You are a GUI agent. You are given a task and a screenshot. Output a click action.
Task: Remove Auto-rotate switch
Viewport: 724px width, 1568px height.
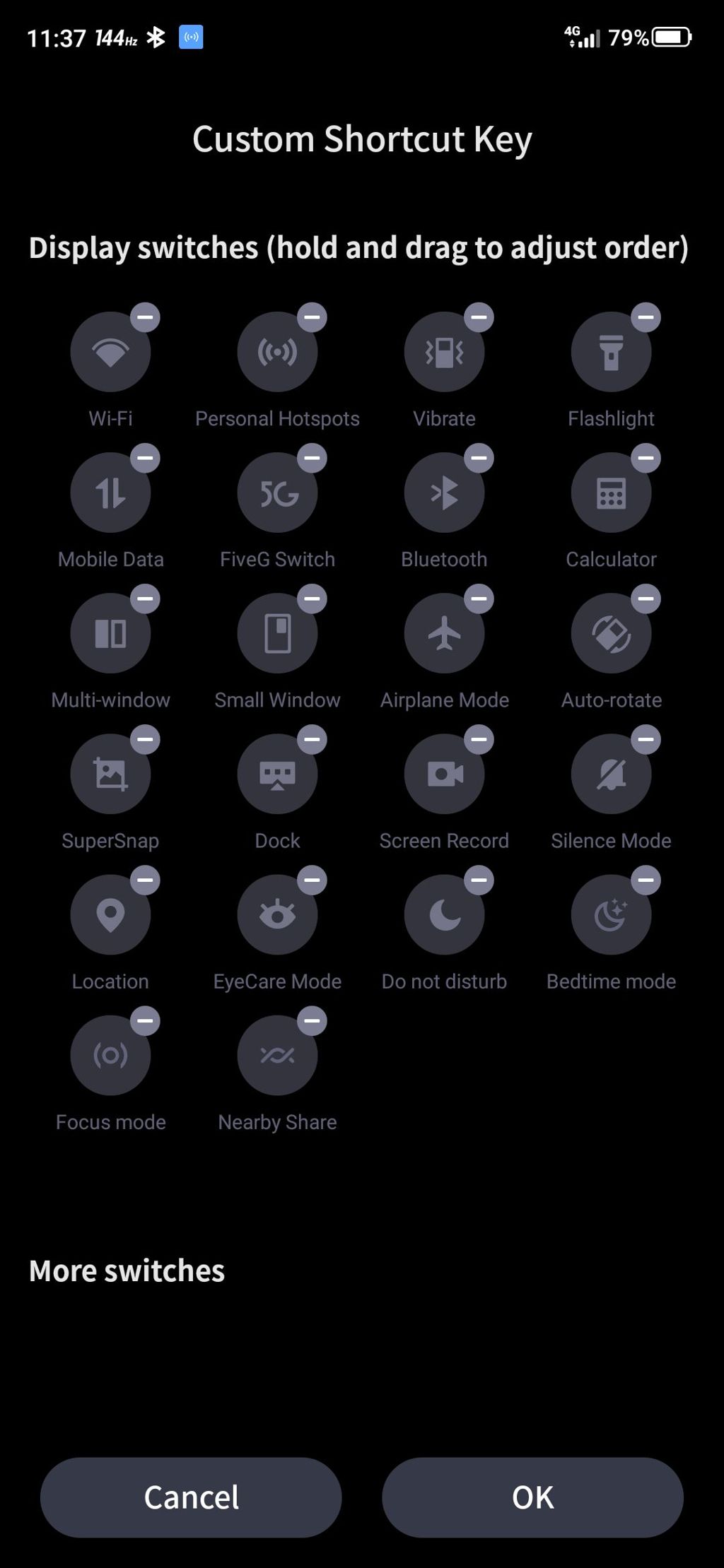pos(646,599)
